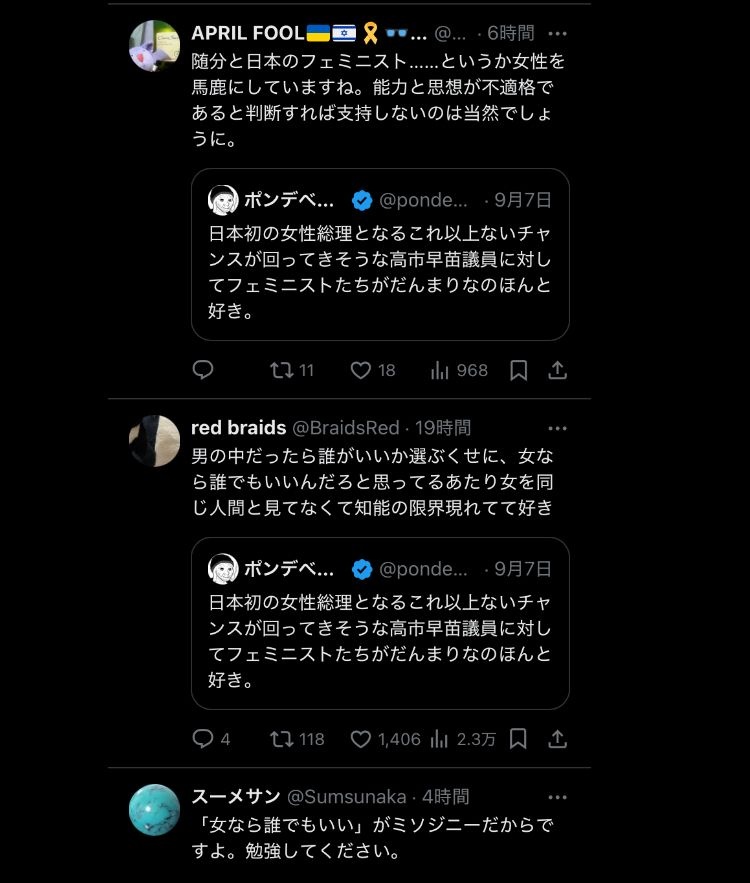Open overflow menu on APRIL FOOL's post
The width and height of the screenshot is (750, 883).
click(558, 33)
